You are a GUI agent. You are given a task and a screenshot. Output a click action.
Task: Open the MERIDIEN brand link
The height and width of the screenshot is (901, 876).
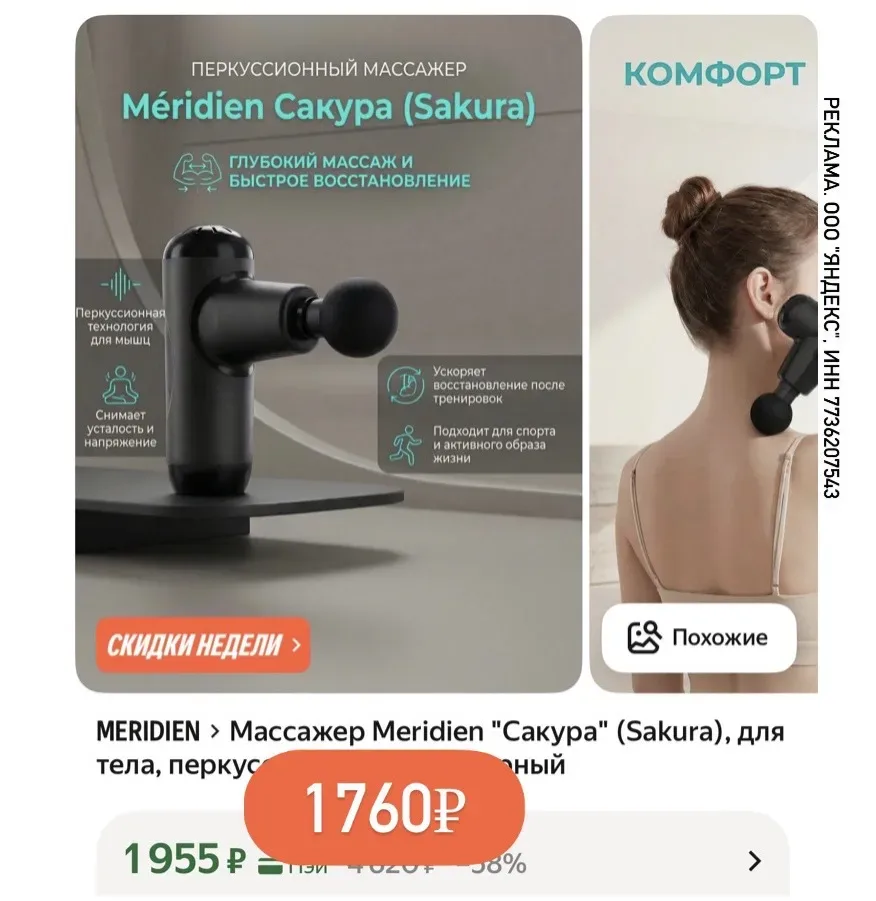[x=148, y=731]
